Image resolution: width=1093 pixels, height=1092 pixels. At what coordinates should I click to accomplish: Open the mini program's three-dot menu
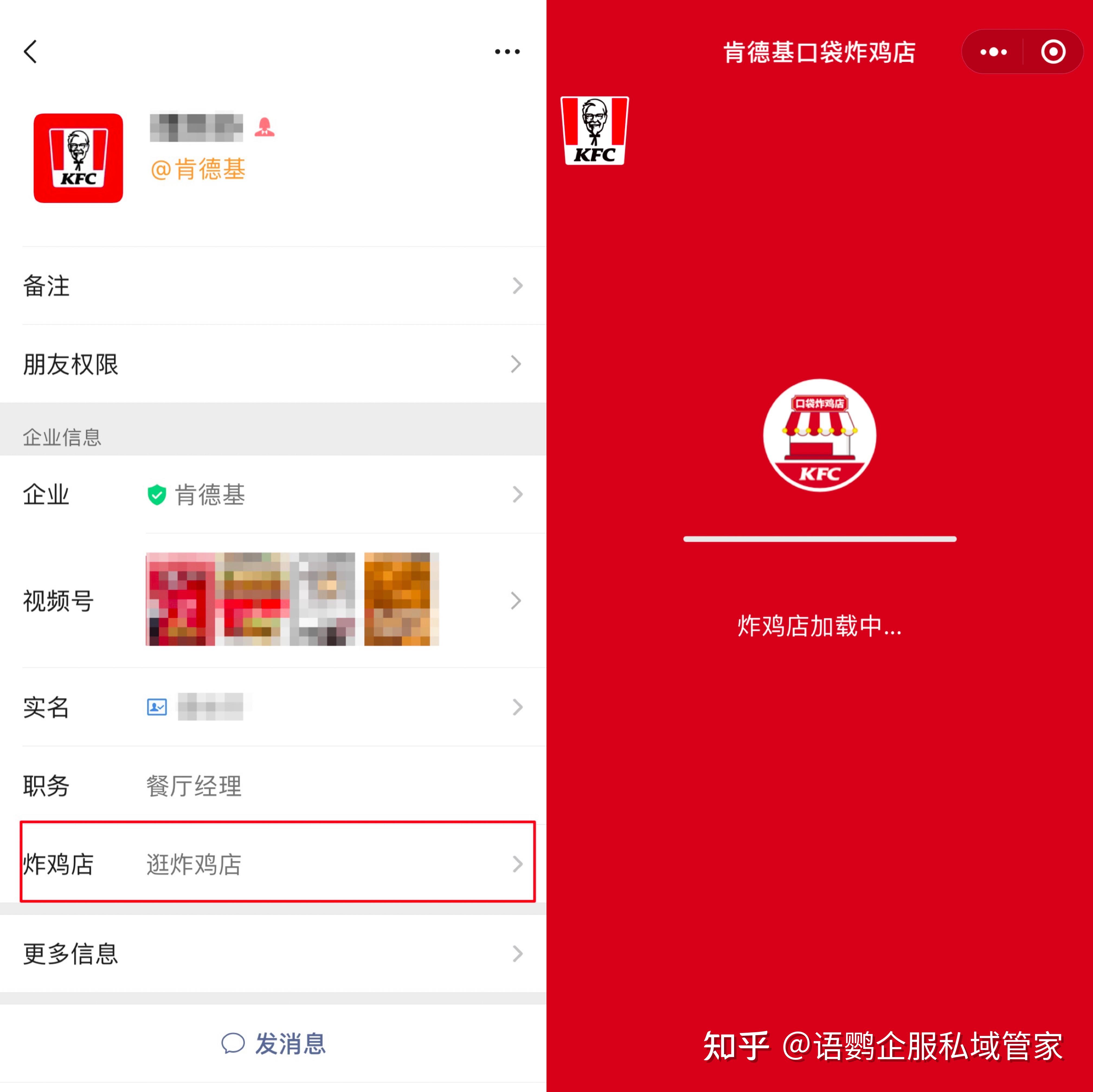pyautogui.click(x=994, y=52)
